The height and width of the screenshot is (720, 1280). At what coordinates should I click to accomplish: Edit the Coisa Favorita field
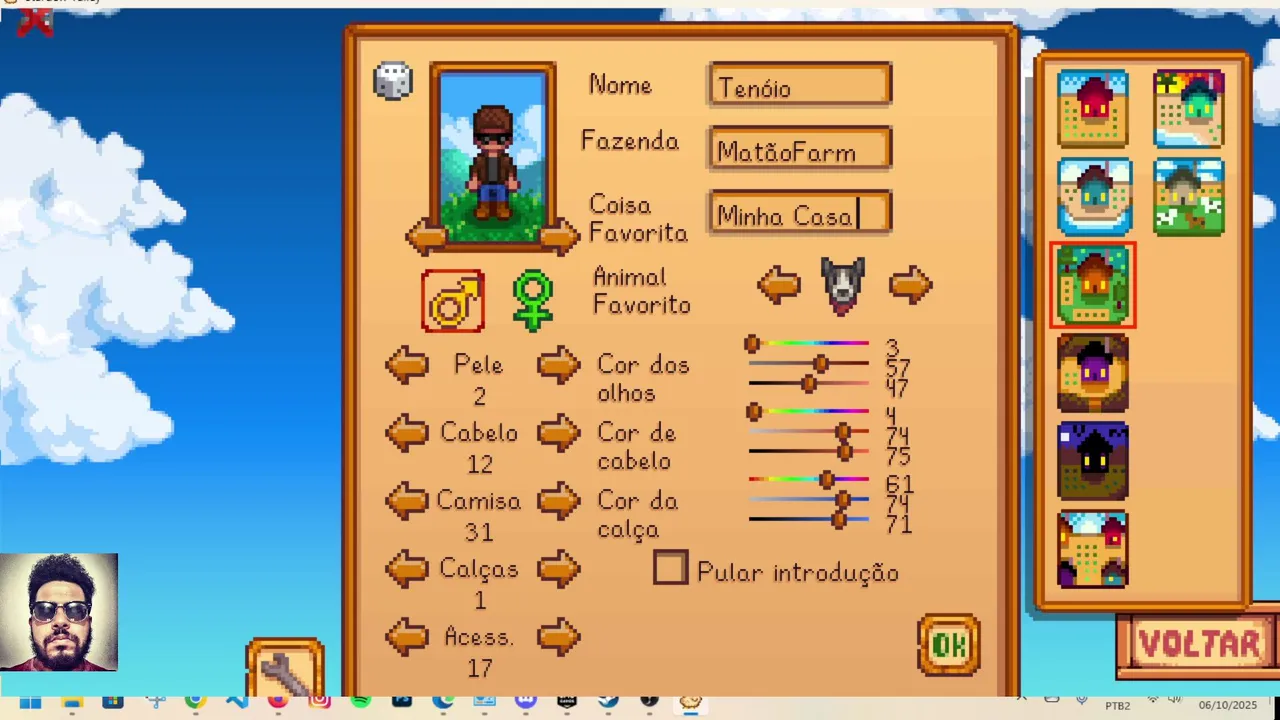coord(800,214)
